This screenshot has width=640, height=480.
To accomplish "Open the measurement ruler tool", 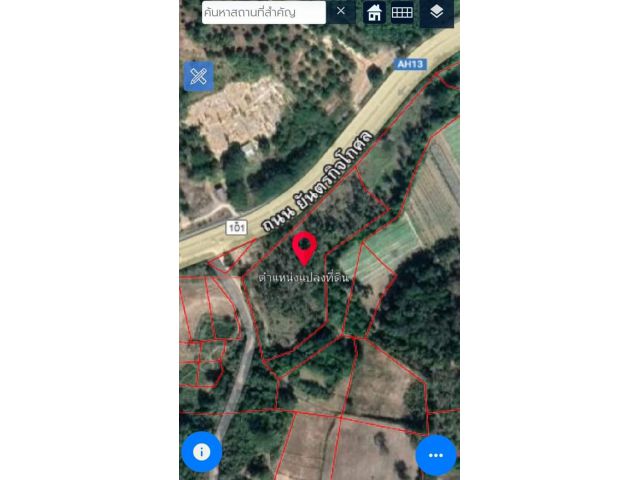I will tap(198, 76).
